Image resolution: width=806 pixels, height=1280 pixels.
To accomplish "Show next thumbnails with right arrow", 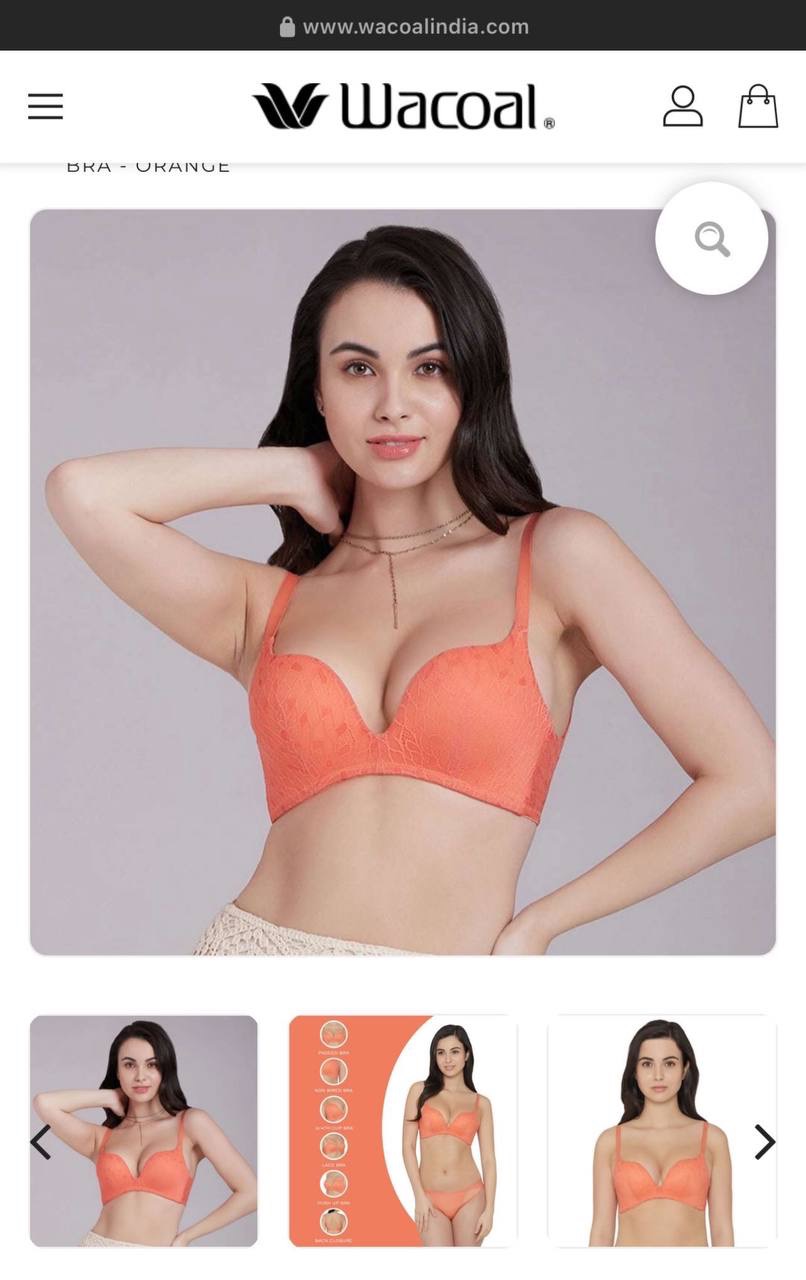I will click(764, 1141).
